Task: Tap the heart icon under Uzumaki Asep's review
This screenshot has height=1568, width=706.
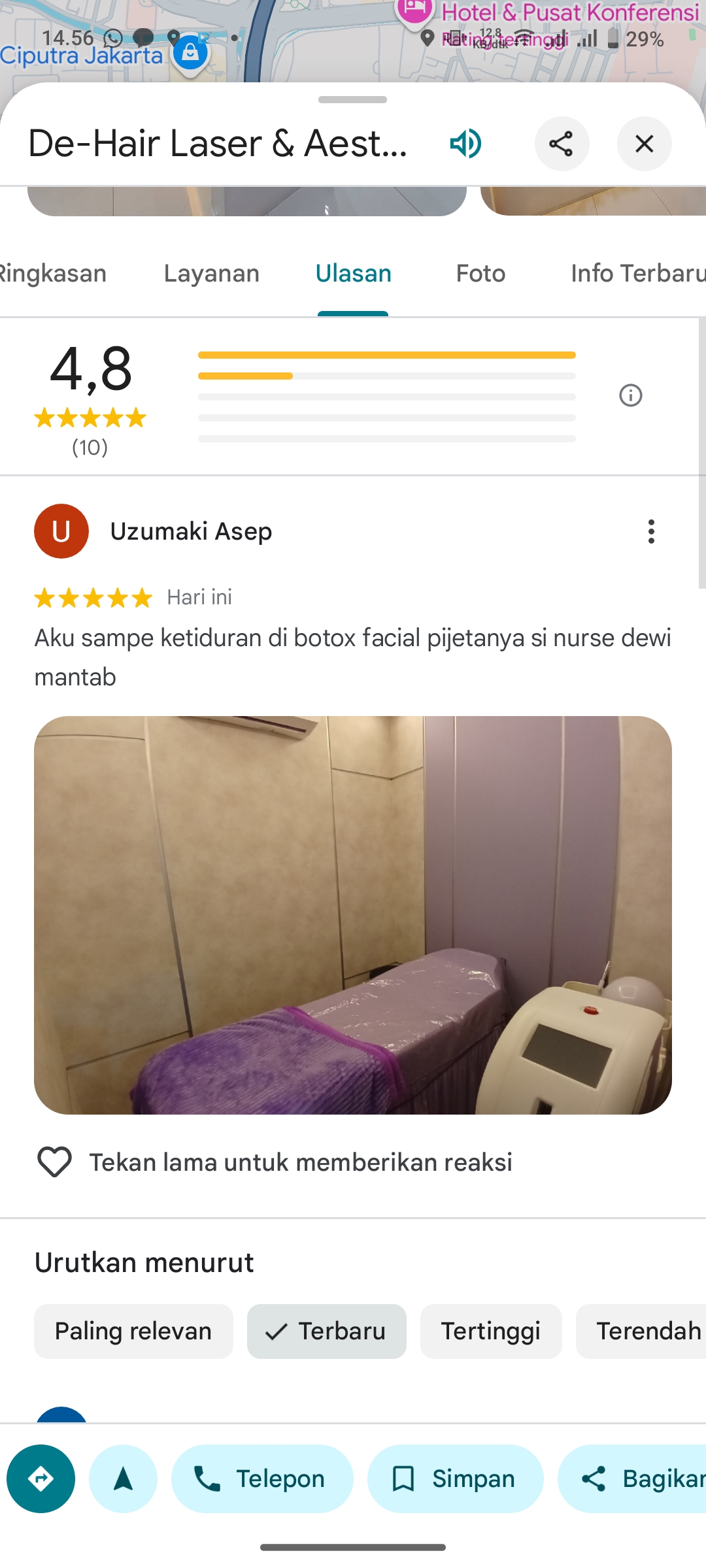Action: 54,1162
